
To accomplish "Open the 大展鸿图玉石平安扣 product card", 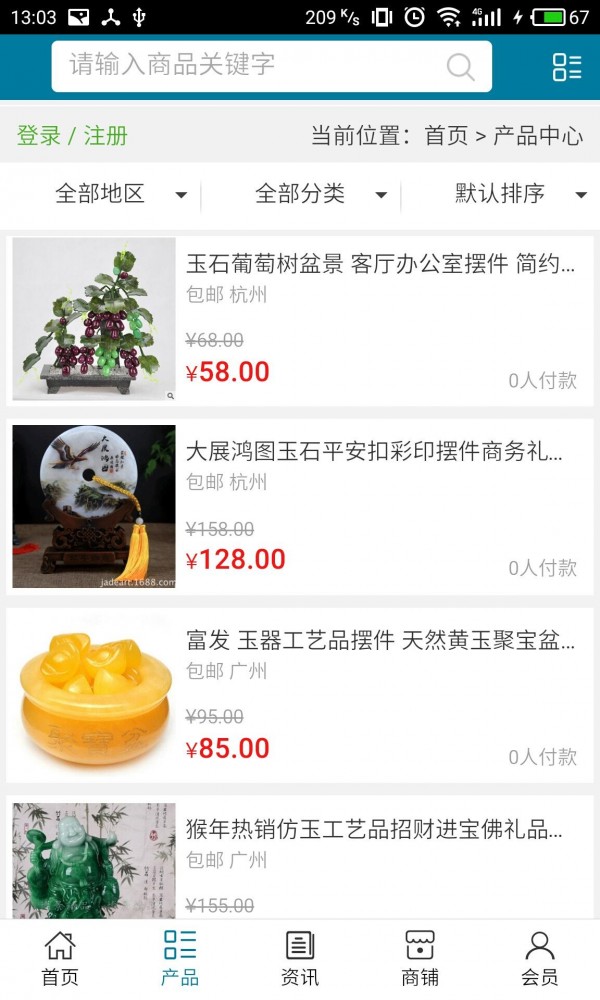I will [x=300, y=507].
